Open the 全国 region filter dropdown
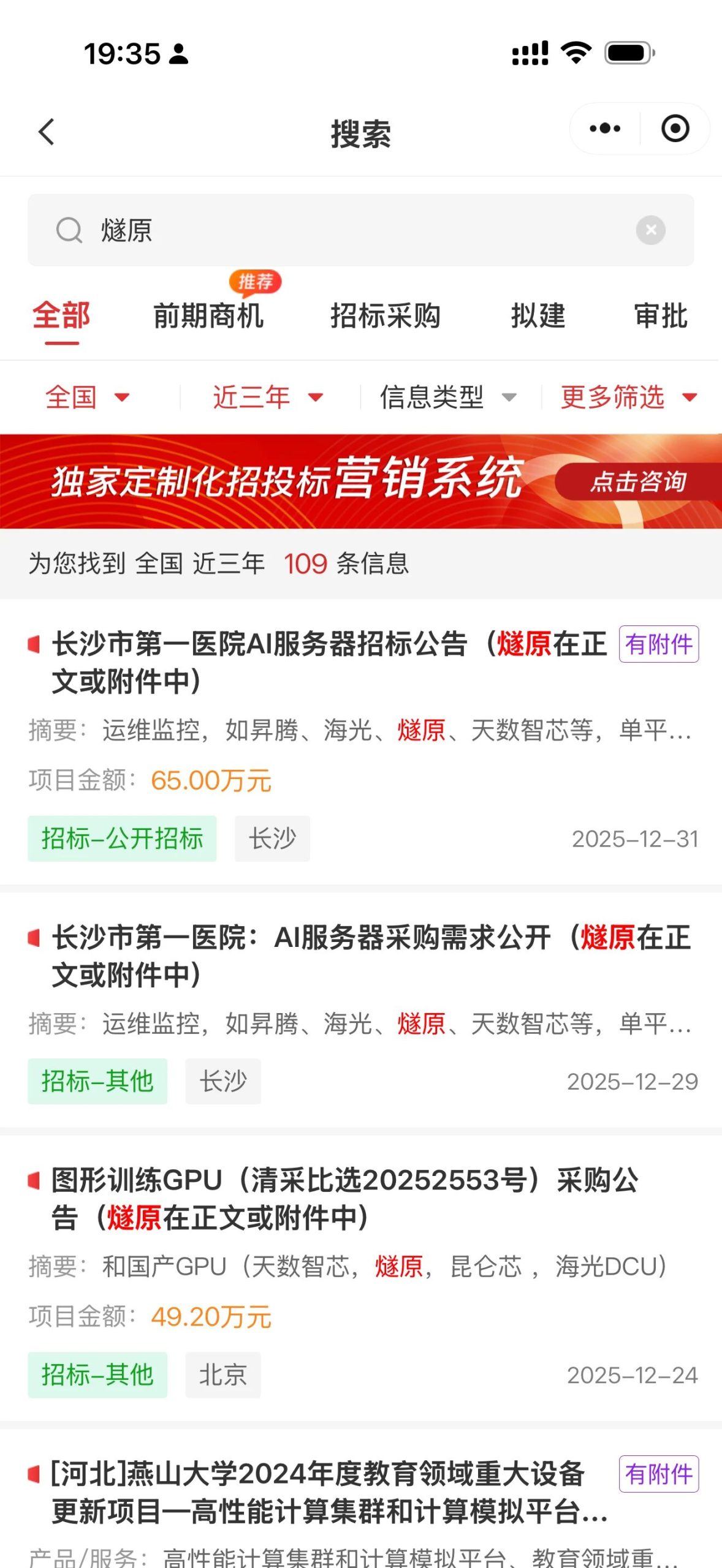 pyautogui.click(x=86, y=396)
